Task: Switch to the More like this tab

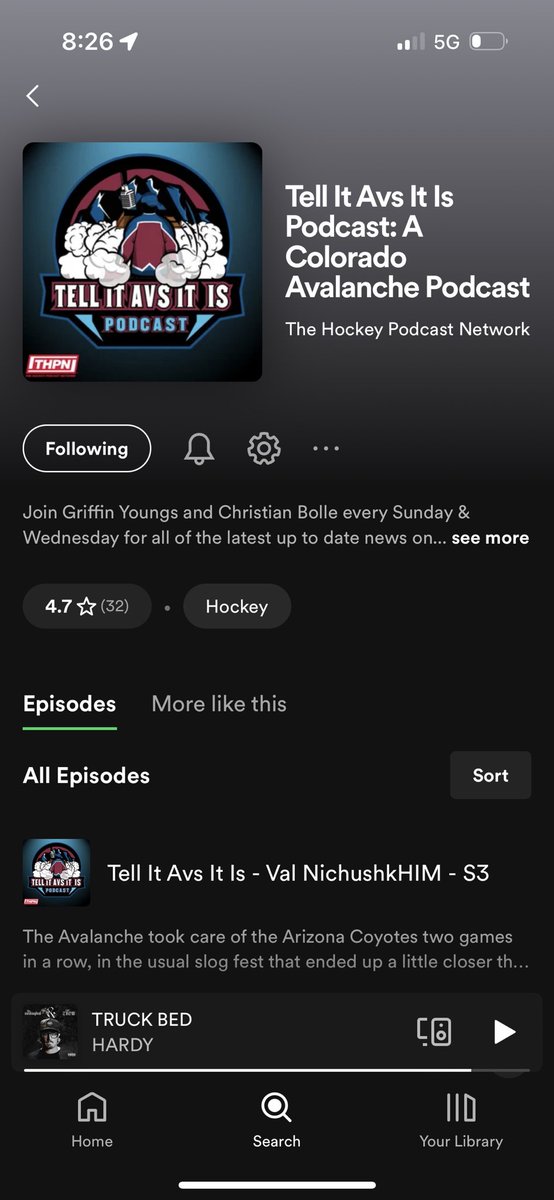Action: [x=219, y=704]
